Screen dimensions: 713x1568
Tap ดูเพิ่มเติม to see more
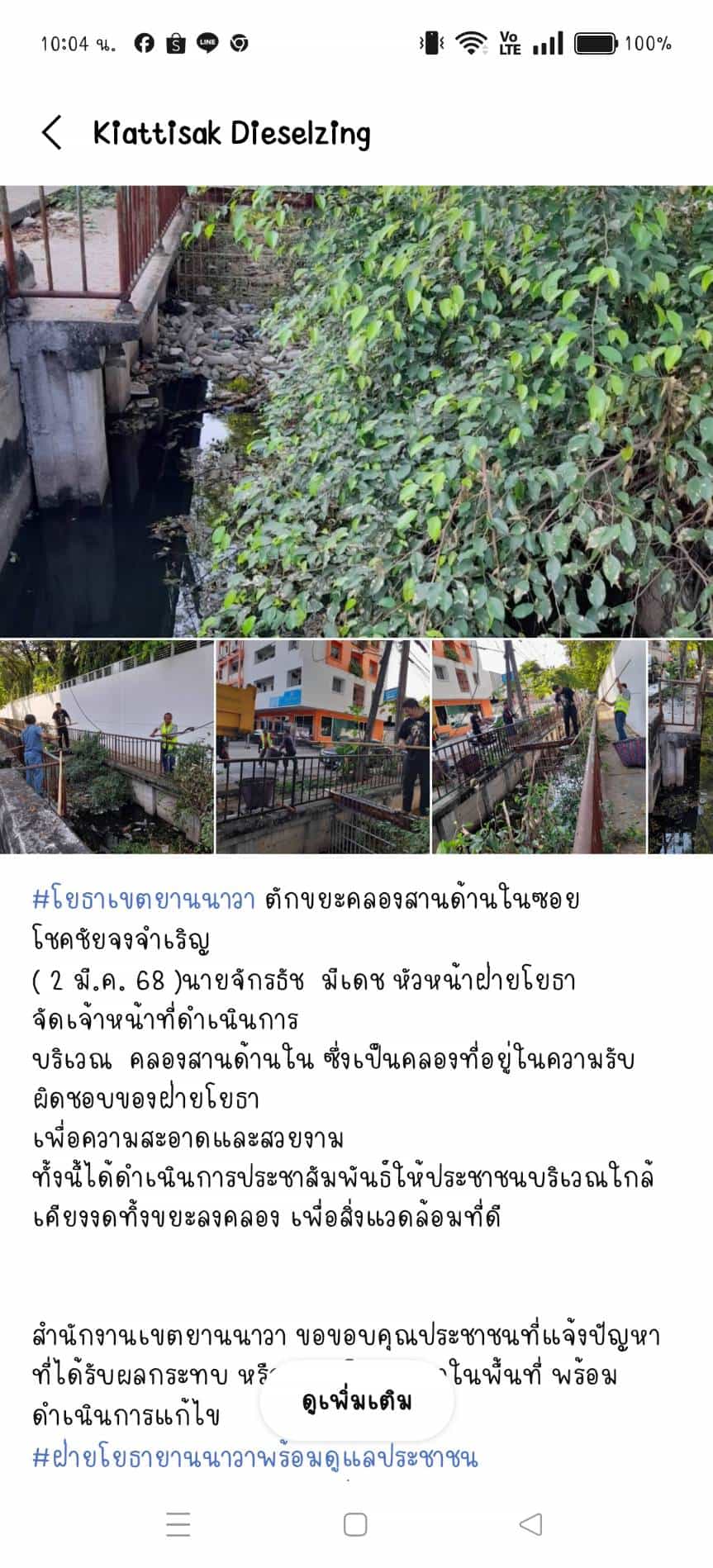357,1401
